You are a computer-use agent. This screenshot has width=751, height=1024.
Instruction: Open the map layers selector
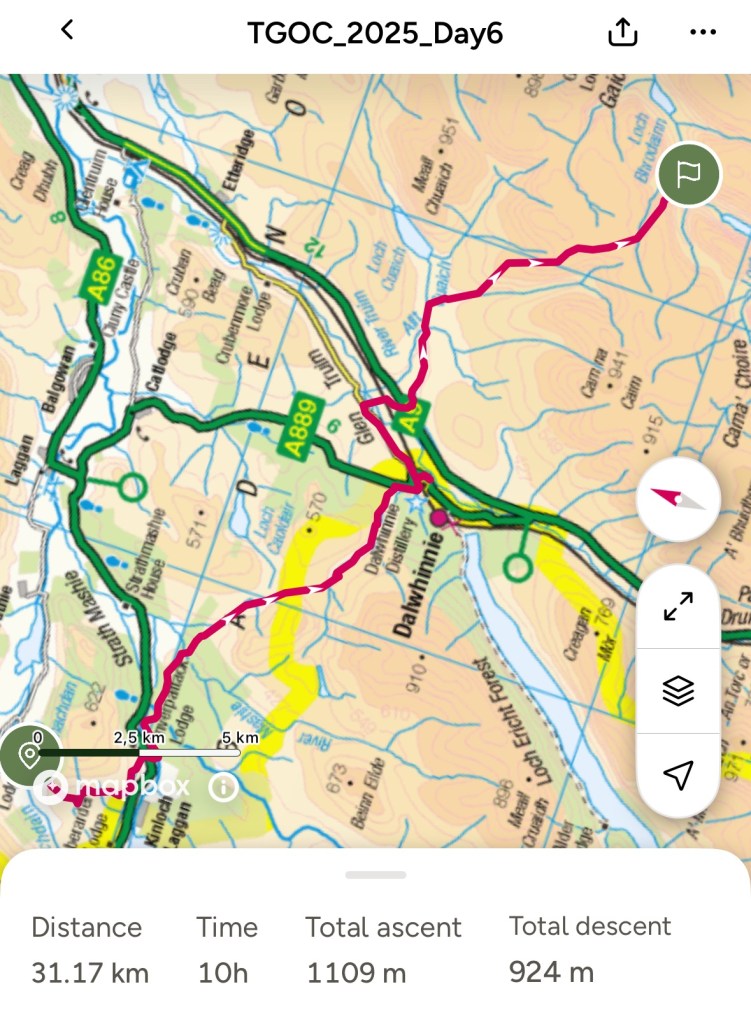pos(678,690)
